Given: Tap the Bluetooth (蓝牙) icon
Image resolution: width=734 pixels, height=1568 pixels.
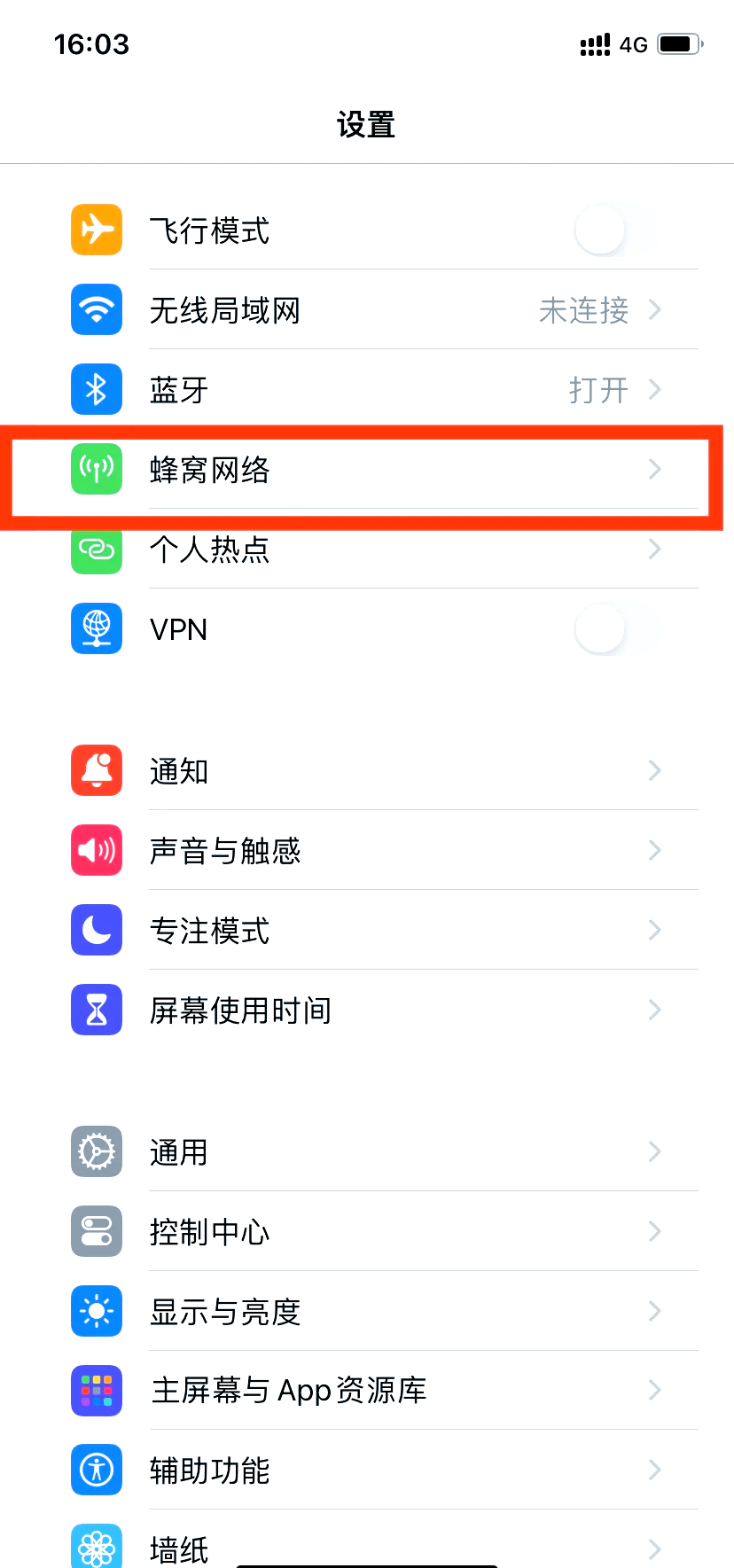Looking at the screenshot, I should pyautogui.click(x=96, y=389).
